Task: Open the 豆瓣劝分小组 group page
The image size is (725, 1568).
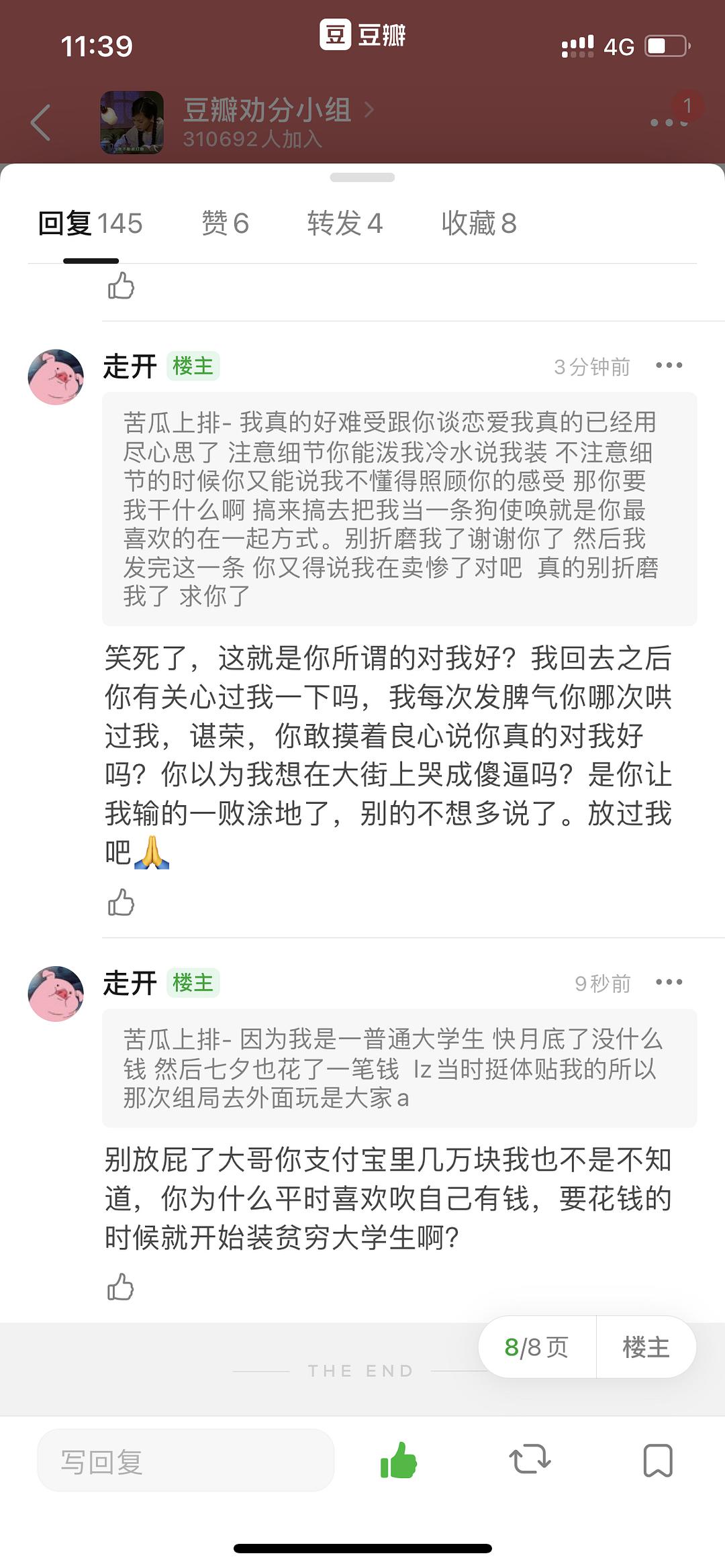Action: tap(267, 111)
